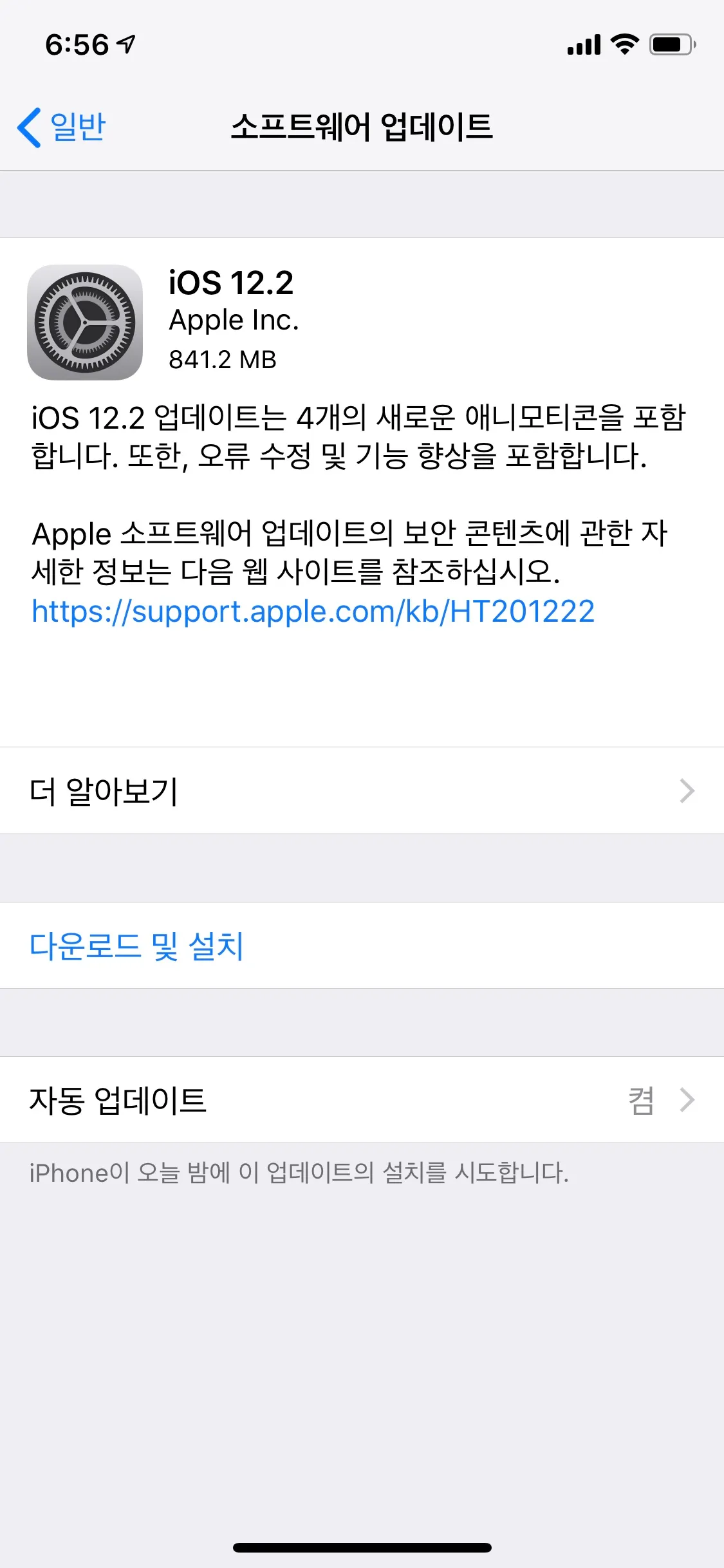Open 더 알아보기 details
The width and height of the screenshot is (724, 1568).
coord(362,790)
